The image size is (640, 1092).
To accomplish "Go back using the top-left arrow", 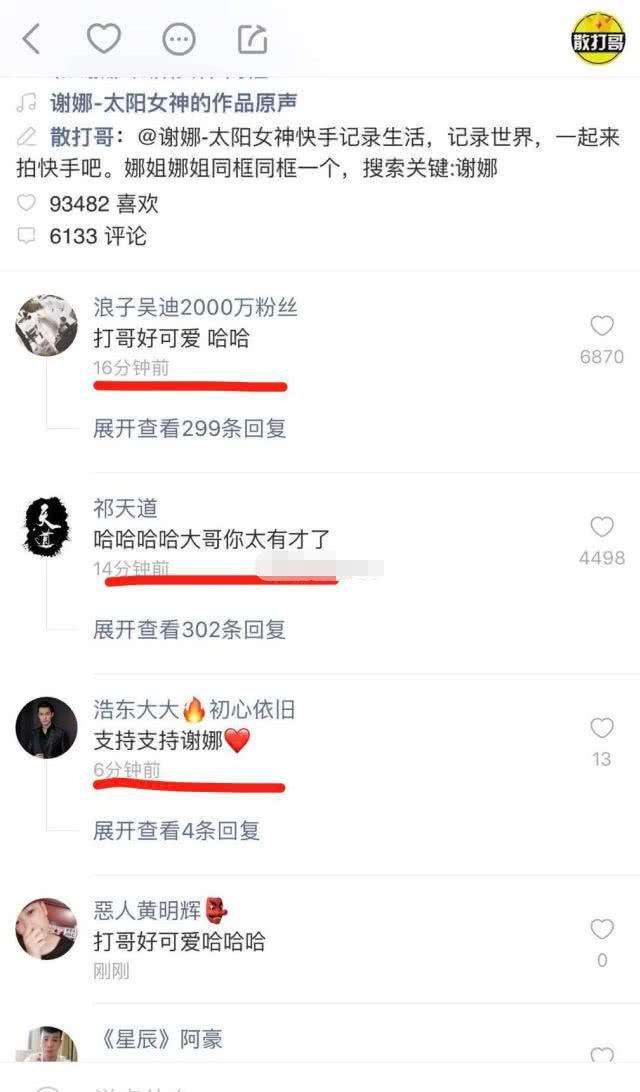I will click(x=32, y=39).
